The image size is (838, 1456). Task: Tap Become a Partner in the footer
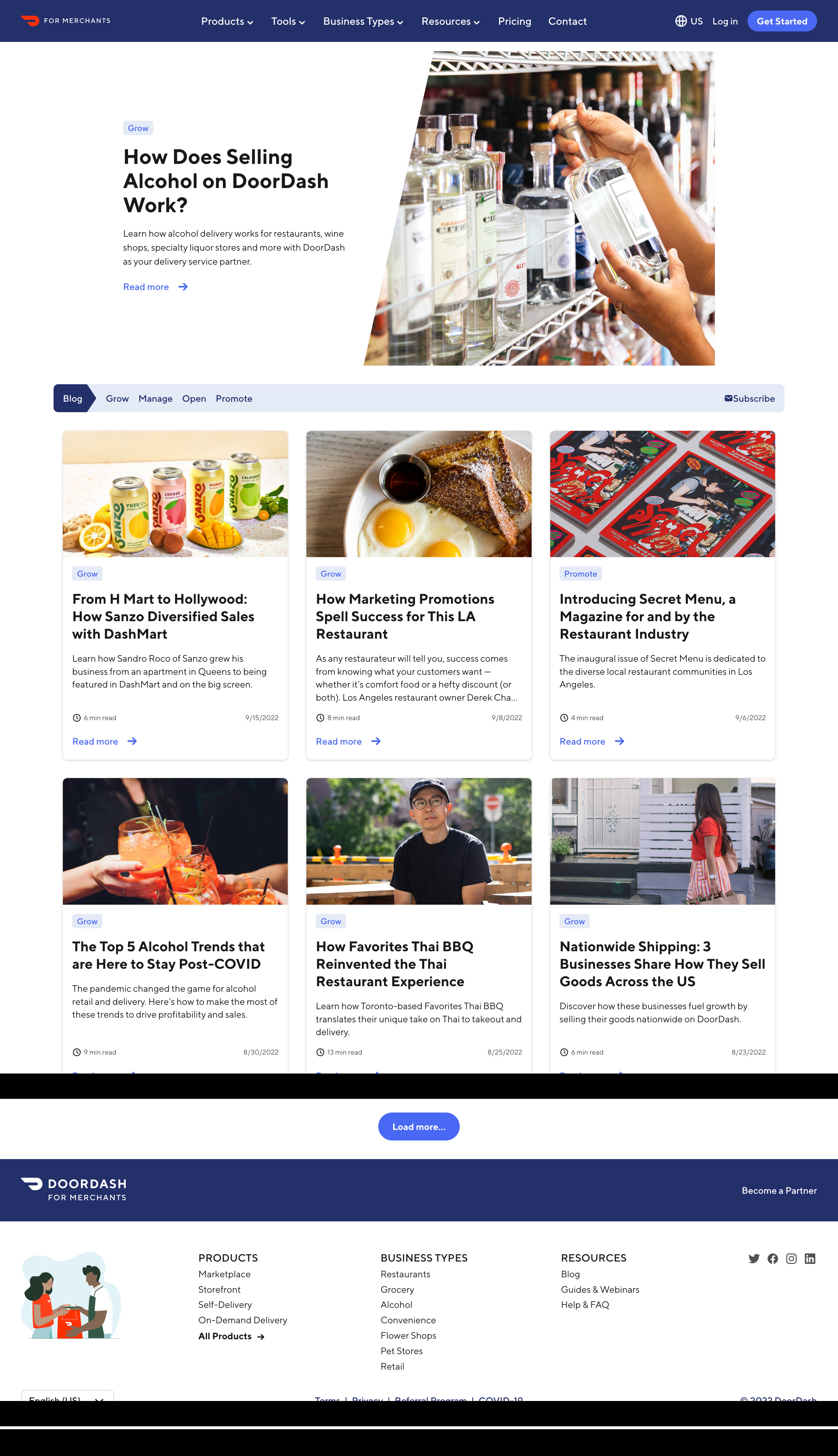tap(779, 1191)
